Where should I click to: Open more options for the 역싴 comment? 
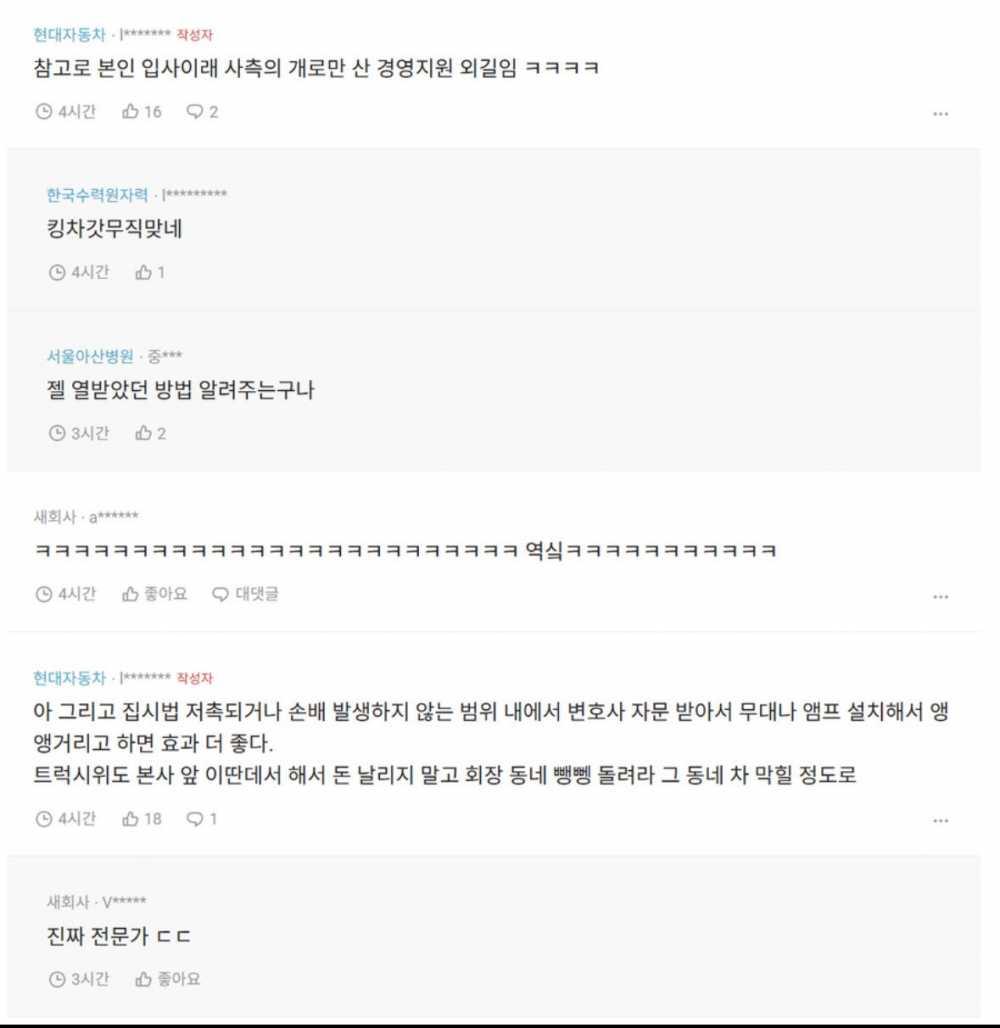(x=940, y=596)
